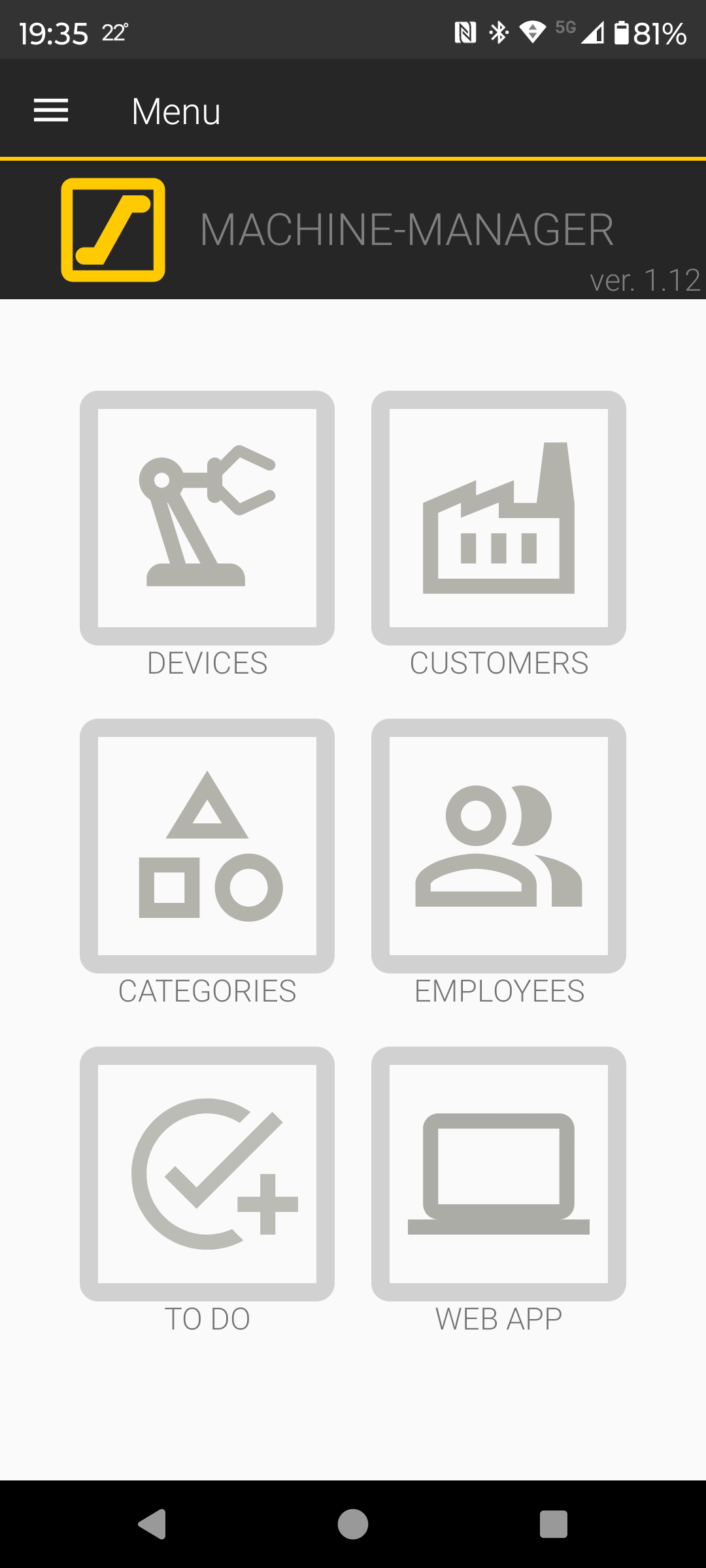The image size is (706, 1568).
Task: Open the hamburger drawer menu
Action: tap(51, 110)
